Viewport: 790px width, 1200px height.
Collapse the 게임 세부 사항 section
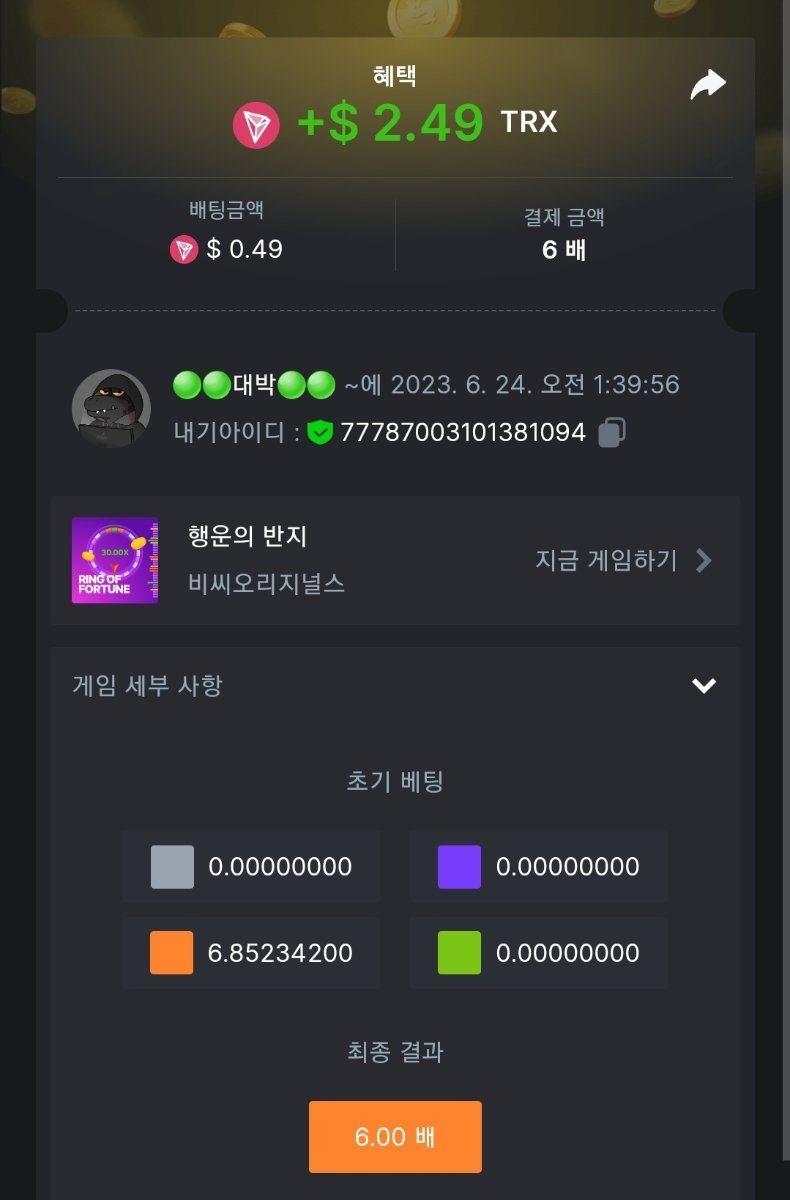(x=704, y=686)
